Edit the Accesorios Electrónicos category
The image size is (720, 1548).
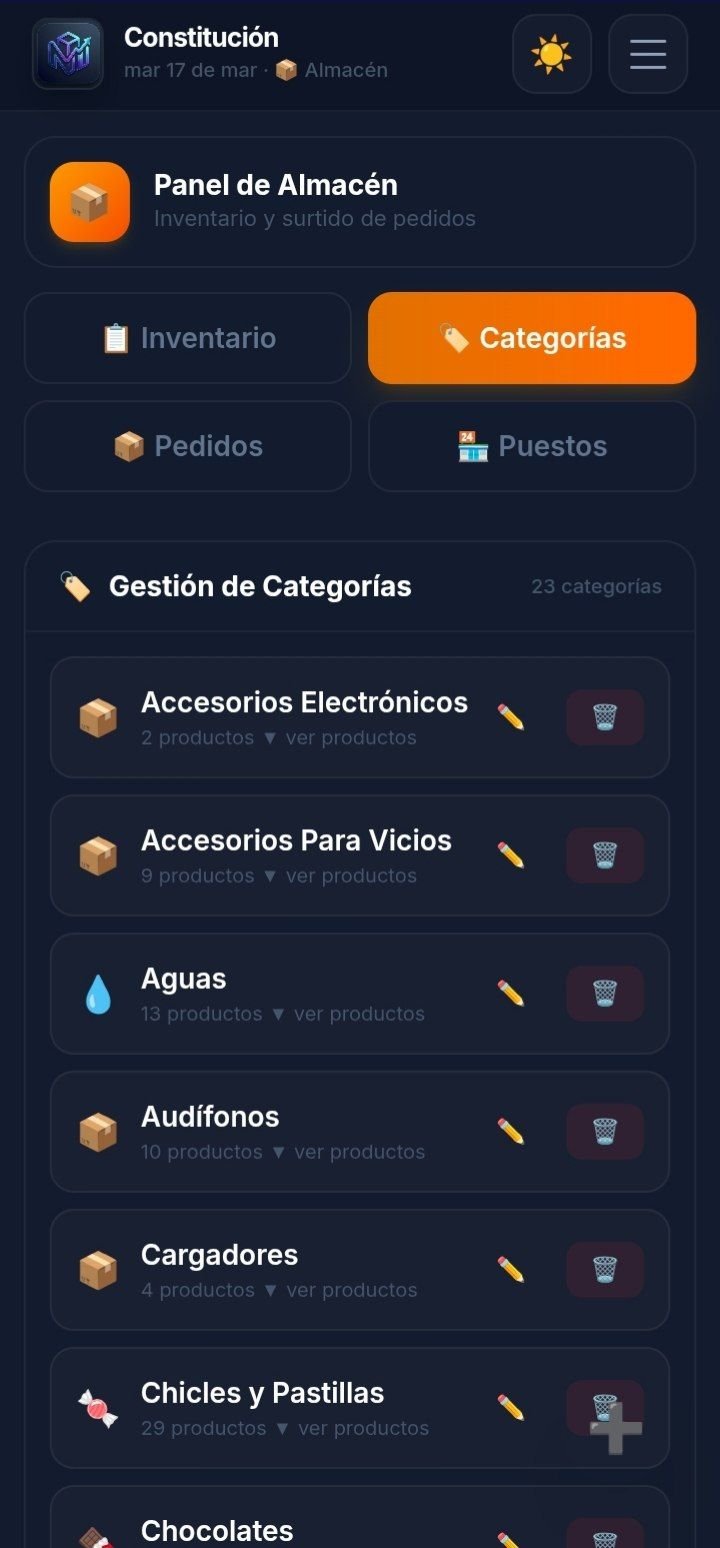511,717
